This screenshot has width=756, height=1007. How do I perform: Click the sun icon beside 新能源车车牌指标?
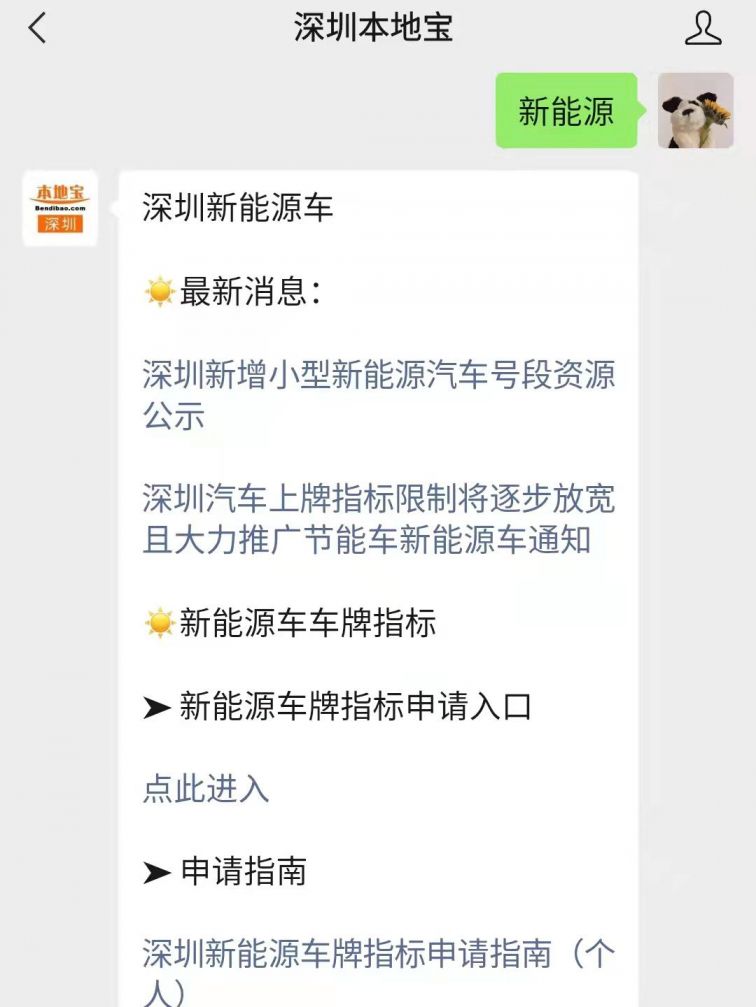(x=160, y=621)
